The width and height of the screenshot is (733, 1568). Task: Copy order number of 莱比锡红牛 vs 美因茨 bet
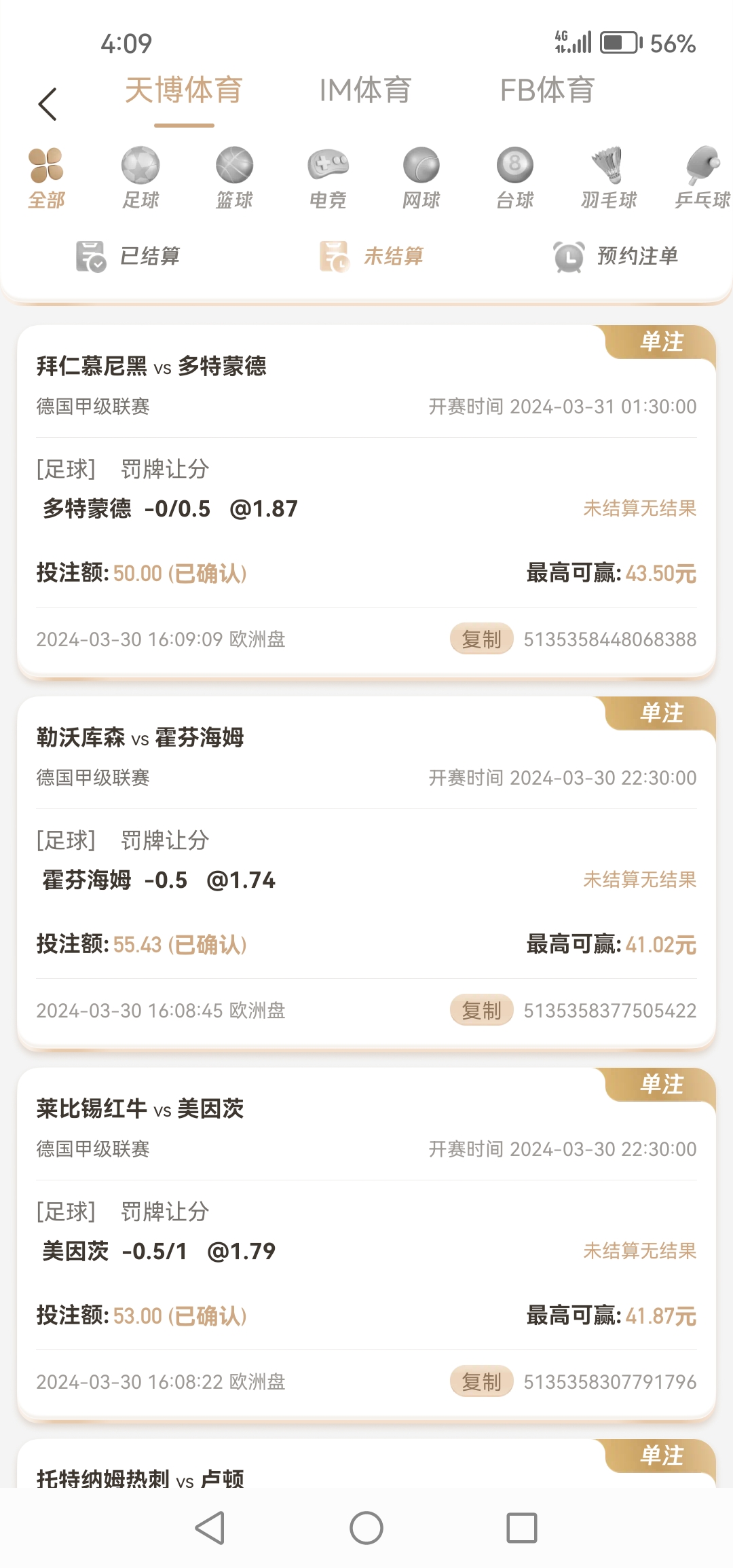point(481,1381)
